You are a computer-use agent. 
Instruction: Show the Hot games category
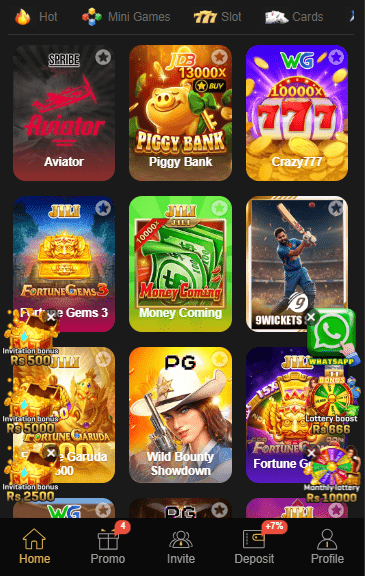click(36, 17)
